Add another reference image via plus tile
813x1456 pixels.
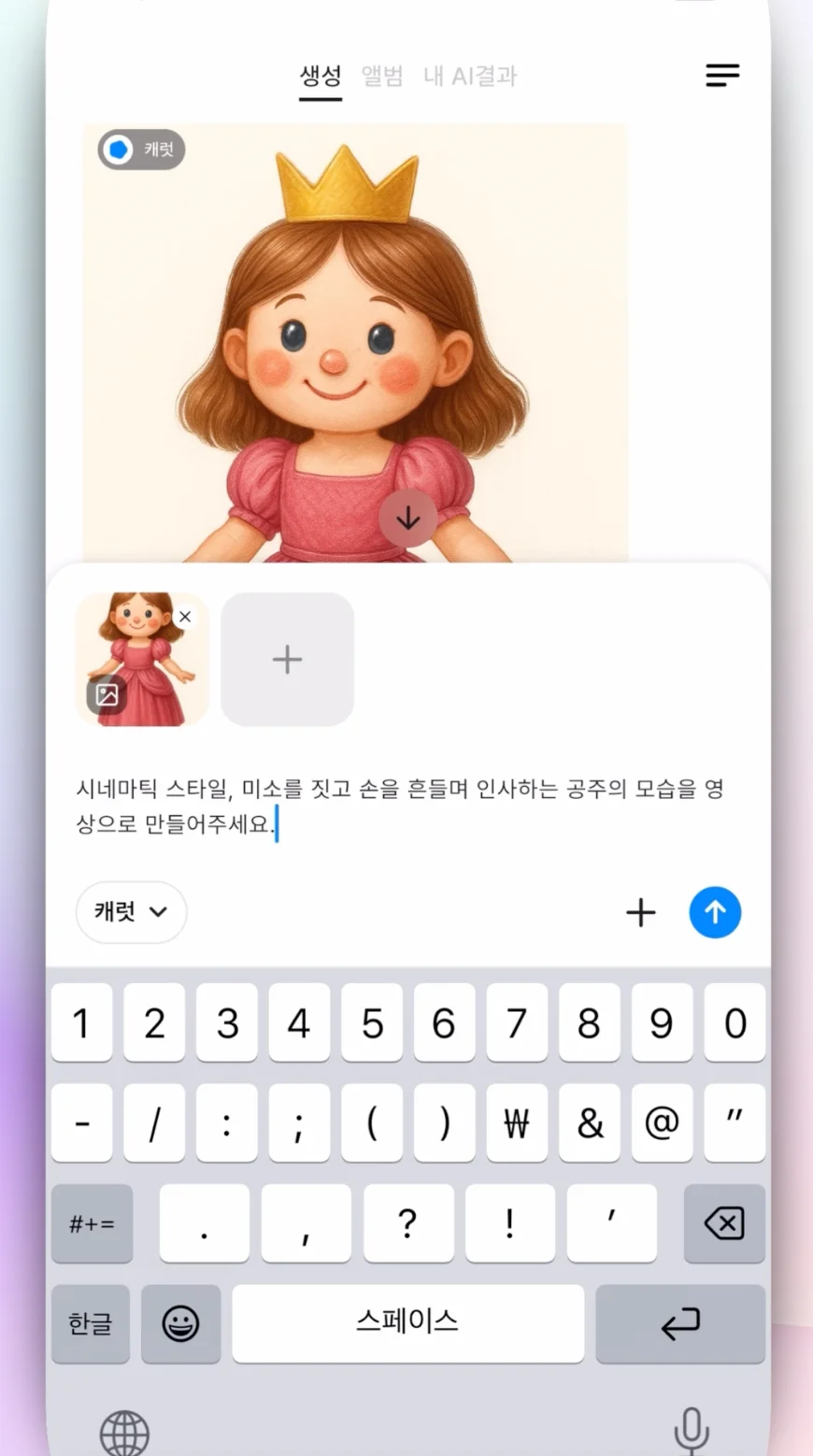point(287,660)
